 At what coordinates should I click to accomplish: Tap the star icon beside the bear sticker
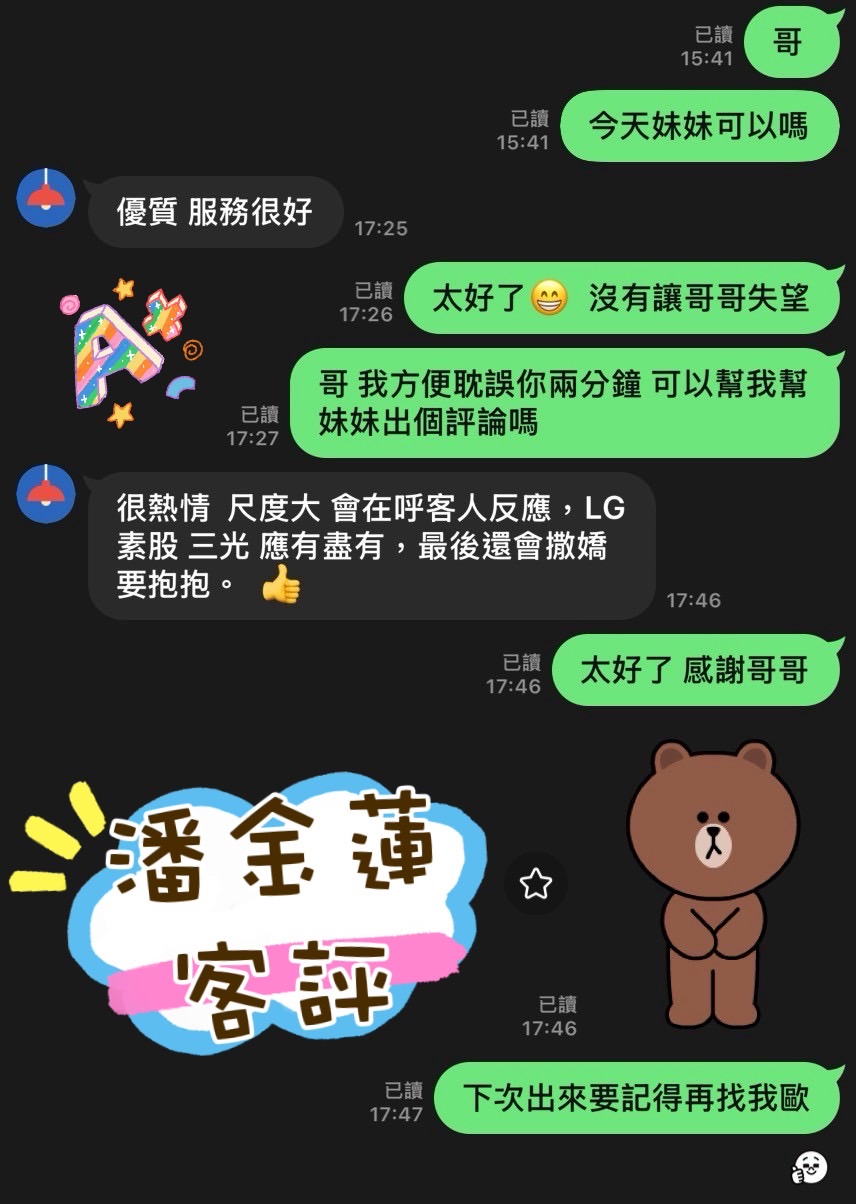tap(536, 883)
